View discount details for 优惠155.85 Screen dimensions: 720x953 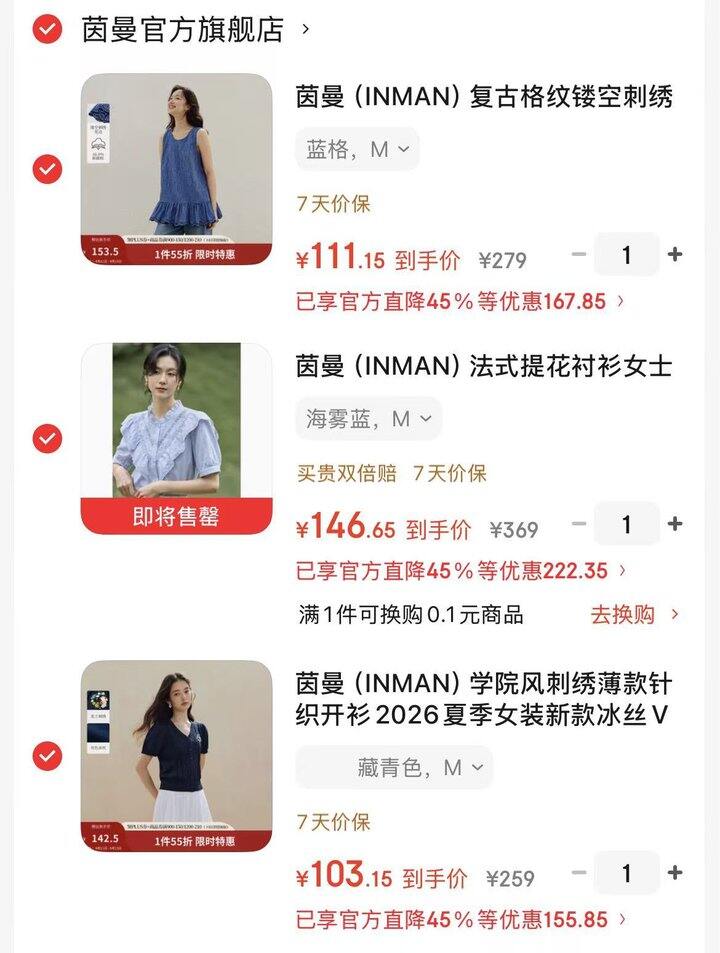click(x=461, y=919)
